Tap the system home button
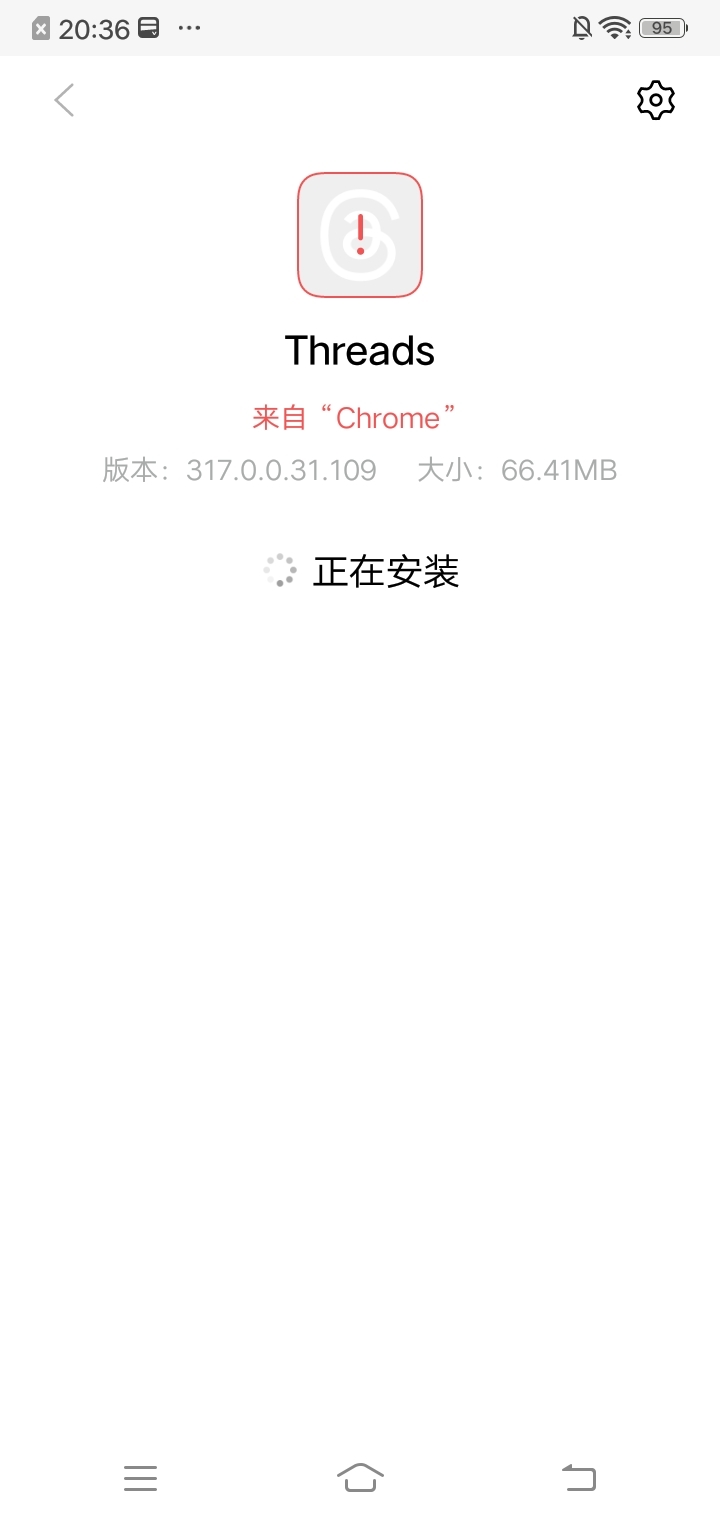Screen dimensions: 720x1520 [360, 1477]
